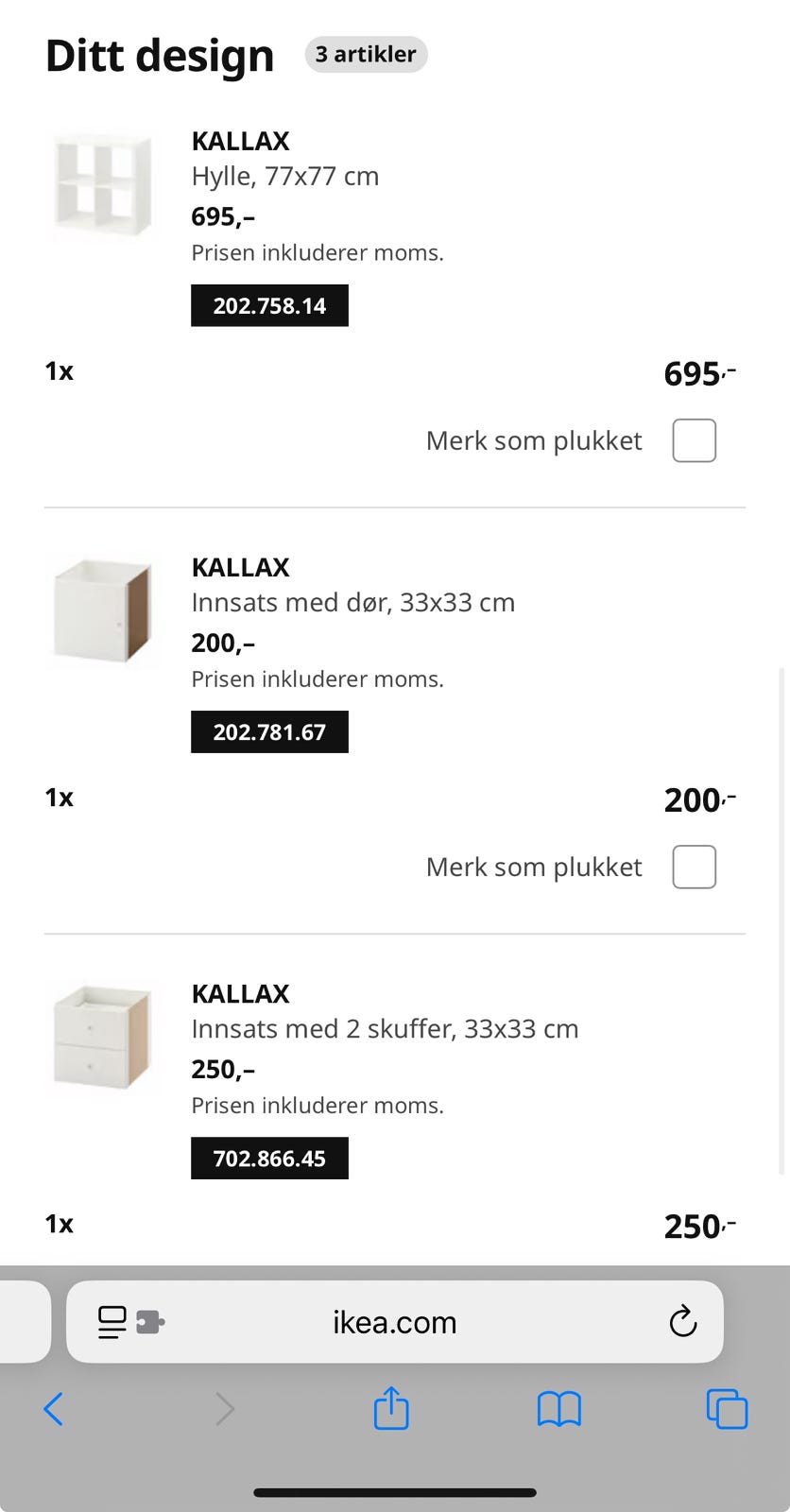Screen dimensions: 790x1512
Task: Open the Innsats med dør product title
Action: [x=241, y=567]
